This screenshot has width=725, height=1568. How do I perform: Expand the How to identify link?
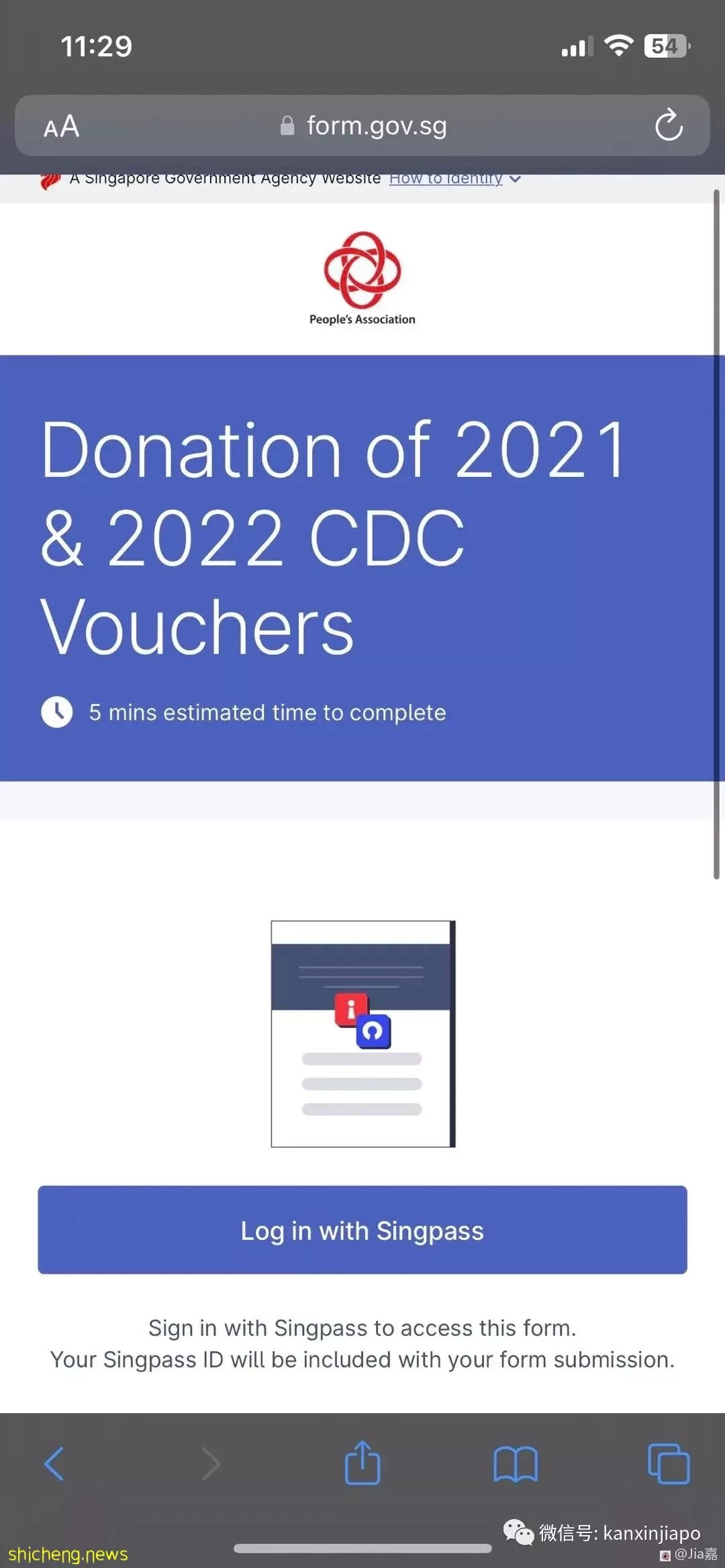tap(454, 180)
